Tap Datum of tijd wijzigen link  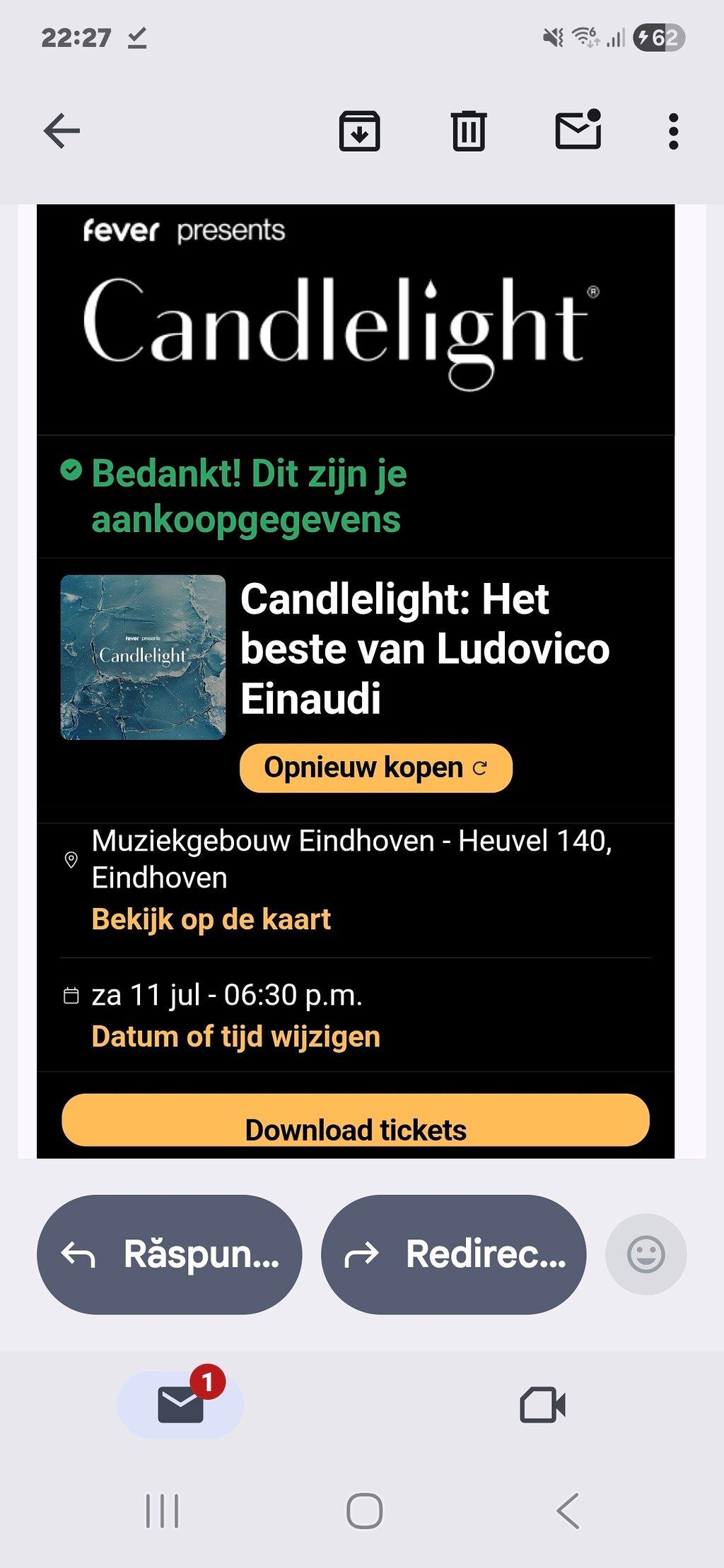[x=236, y=1037]
